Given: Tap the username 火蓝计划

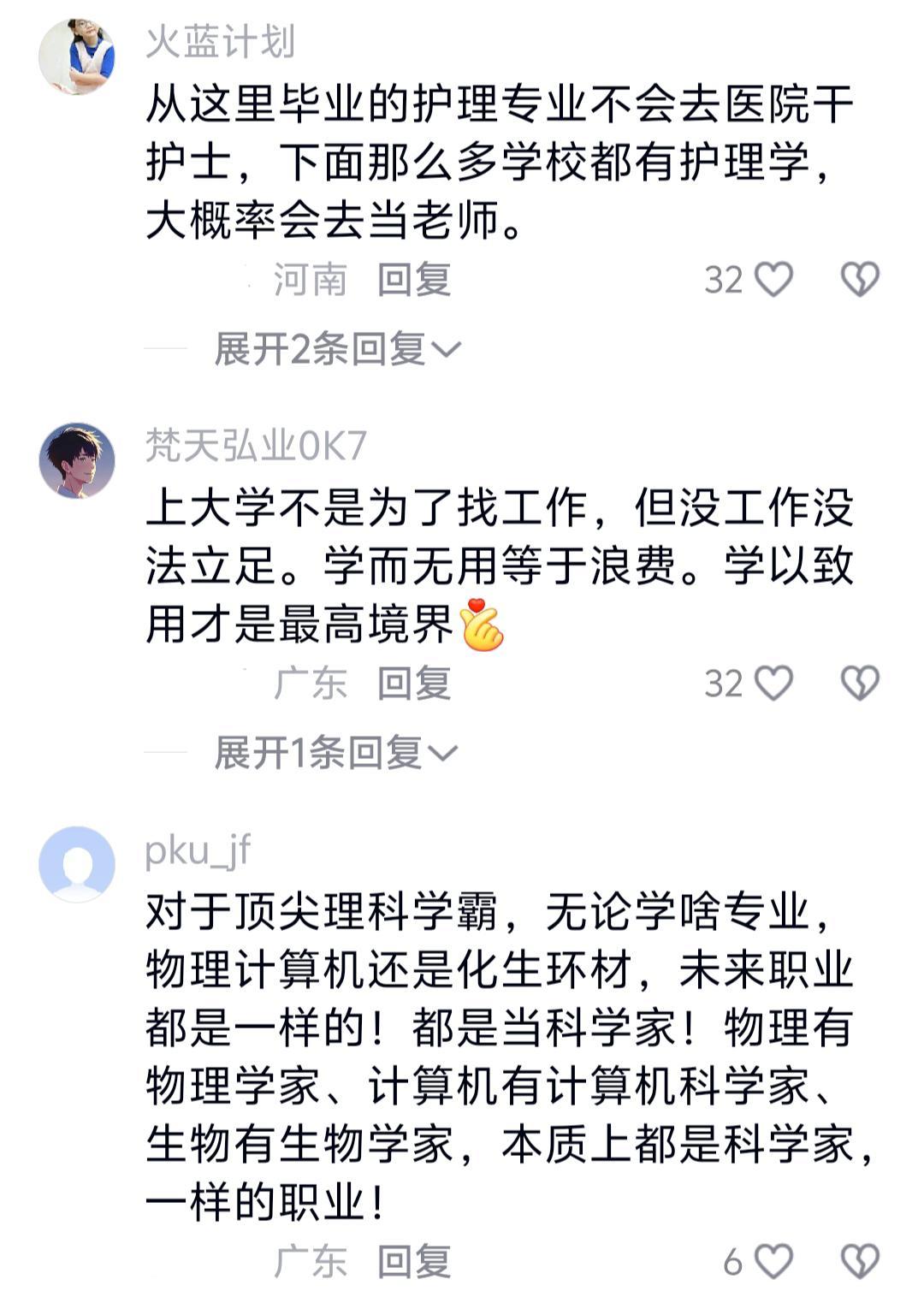Looking at the screenshot, I should click(x=220, y=42).
